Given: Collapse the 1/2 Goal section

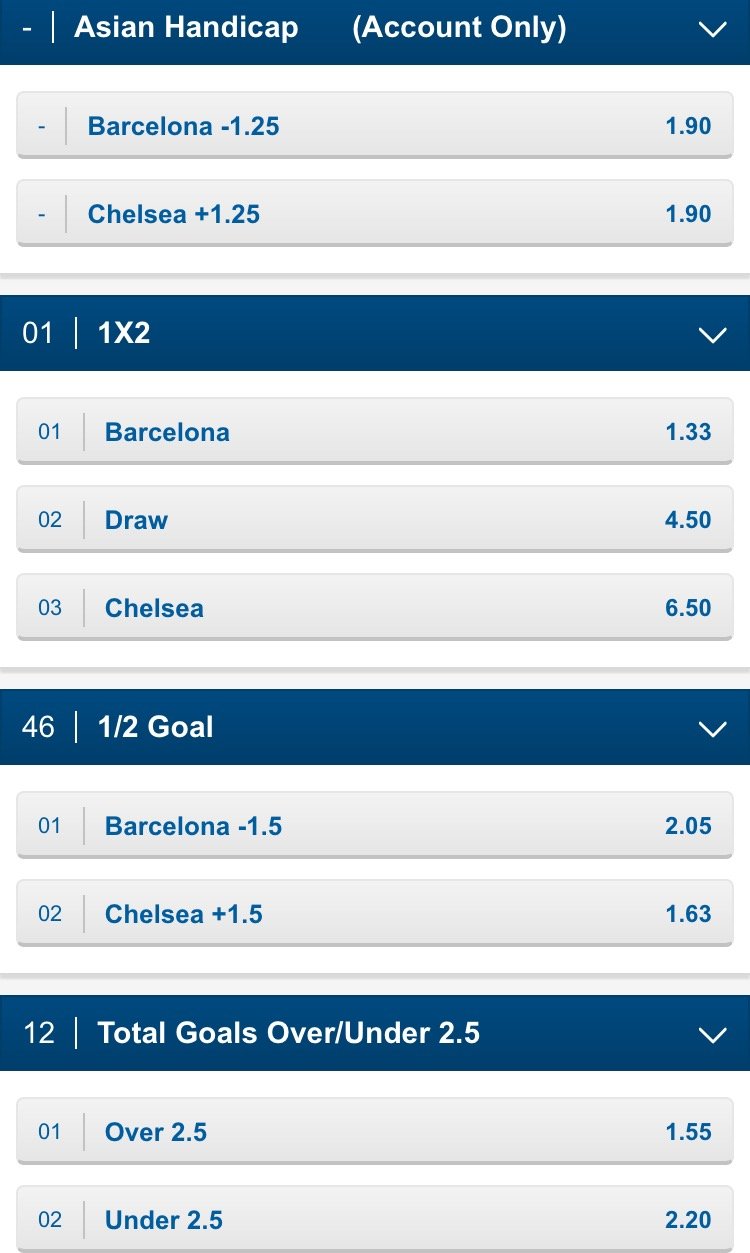Looking at the screenshot, I should coord(712,728).
